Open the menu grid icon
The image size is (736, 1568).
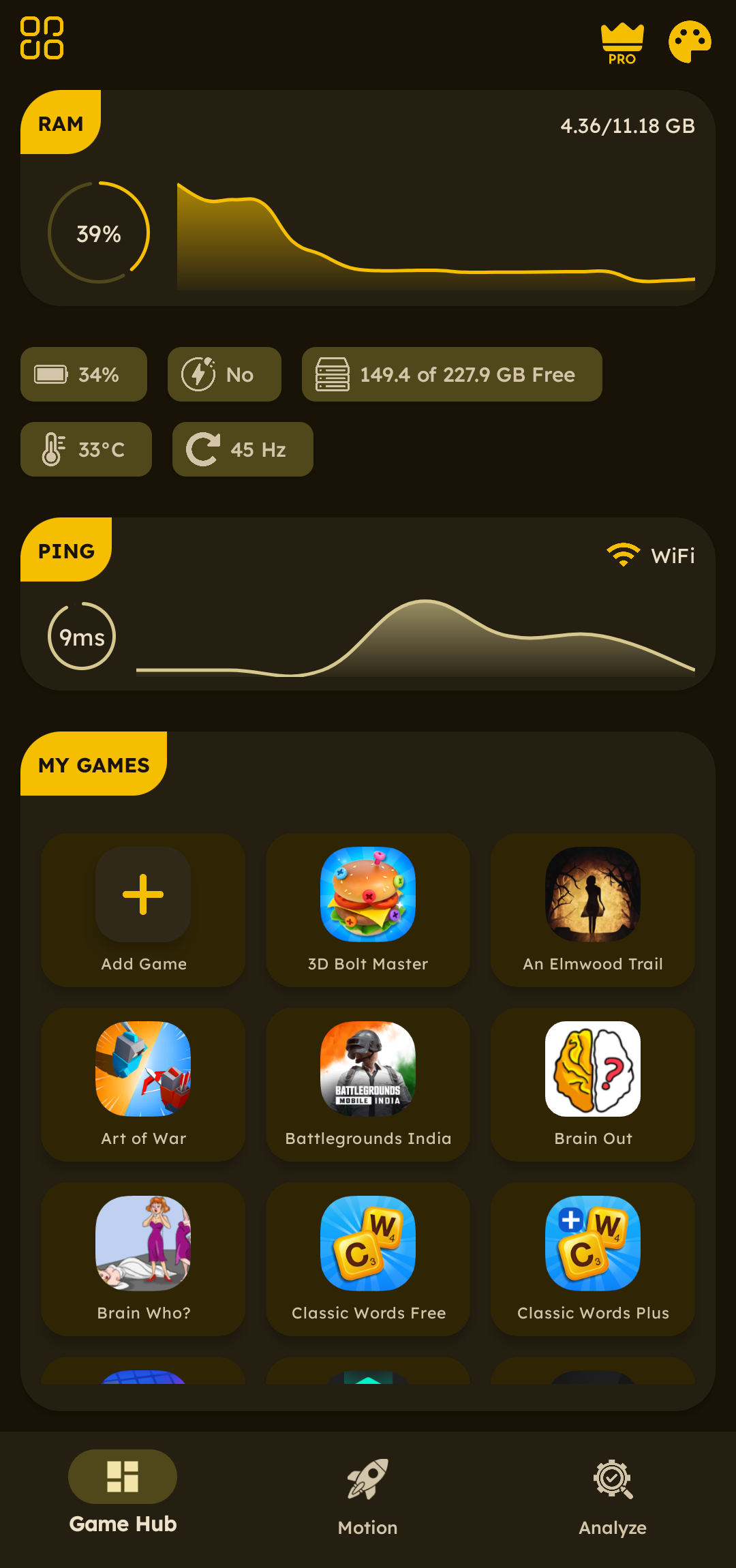coord(42,38)
